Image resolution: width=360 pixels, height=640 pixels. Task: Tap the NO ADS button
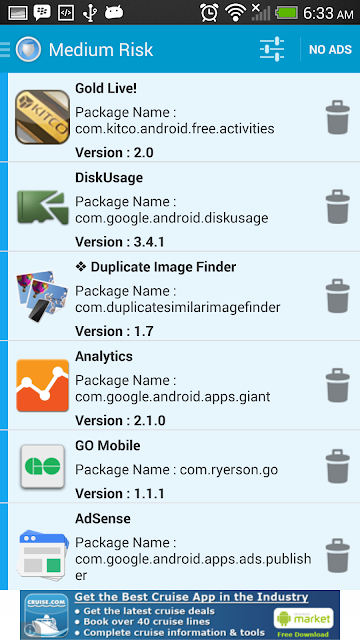coord(330,50)
